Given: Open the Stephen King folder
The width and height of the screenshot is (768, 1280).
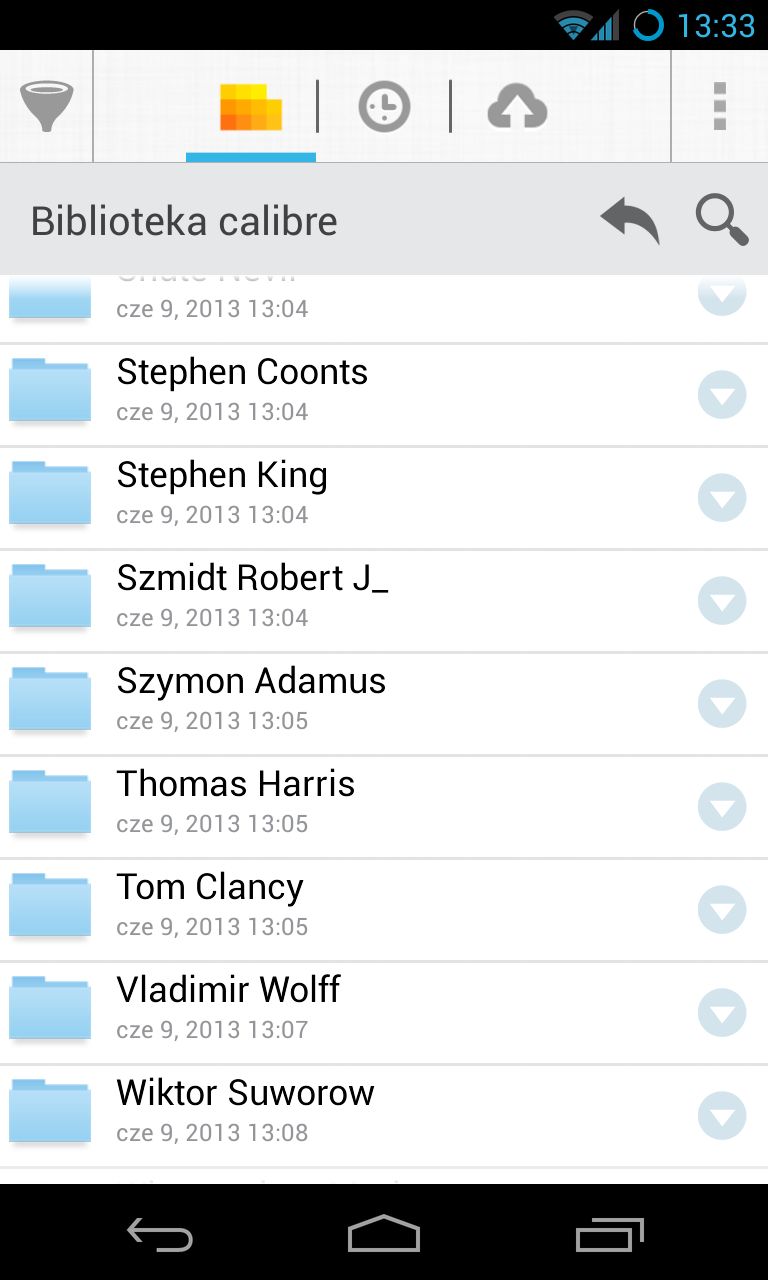Looking at the screenshot, I should point(384,498).
